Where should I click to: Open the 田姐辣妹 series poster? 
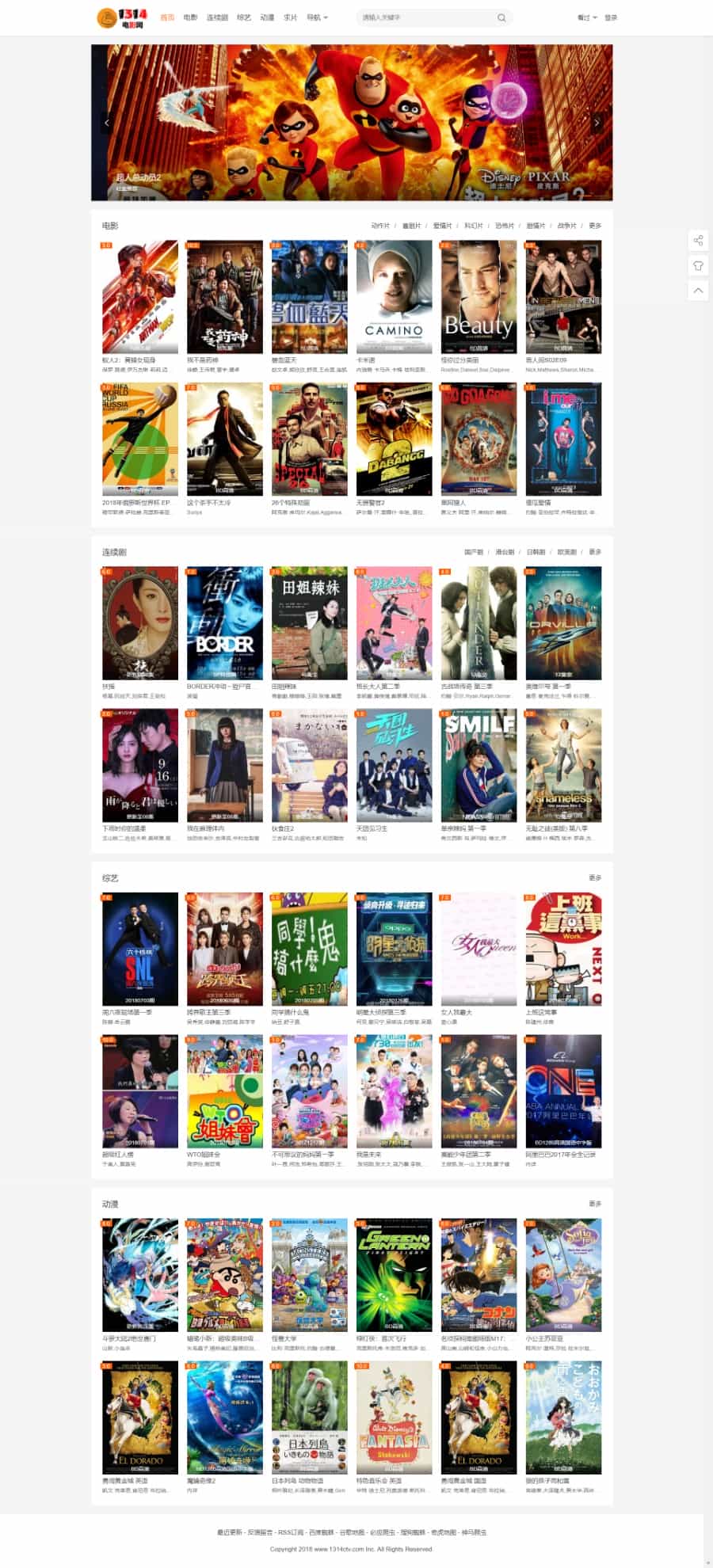(309, 623)
